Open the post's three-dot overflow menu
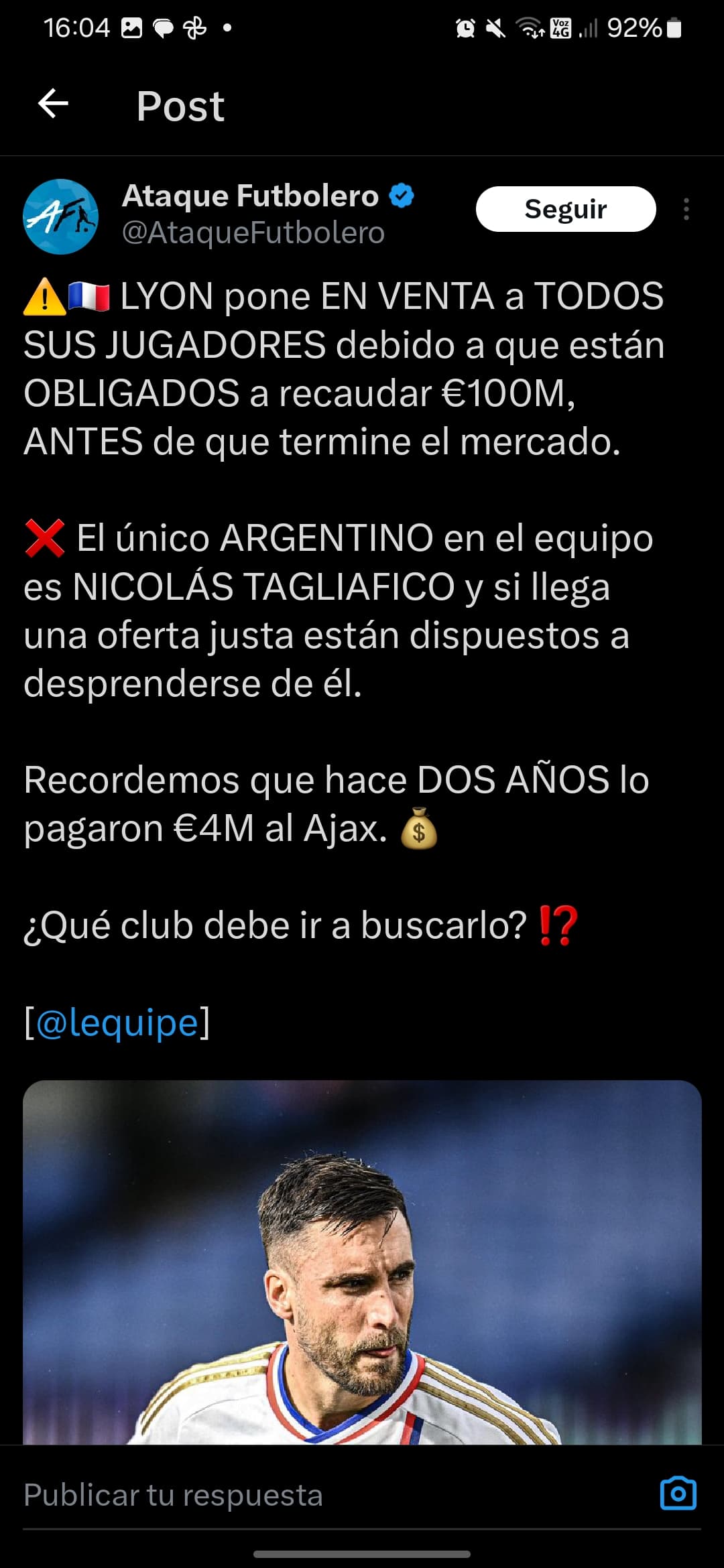The image size is (724, 1568). click(686, 209)
